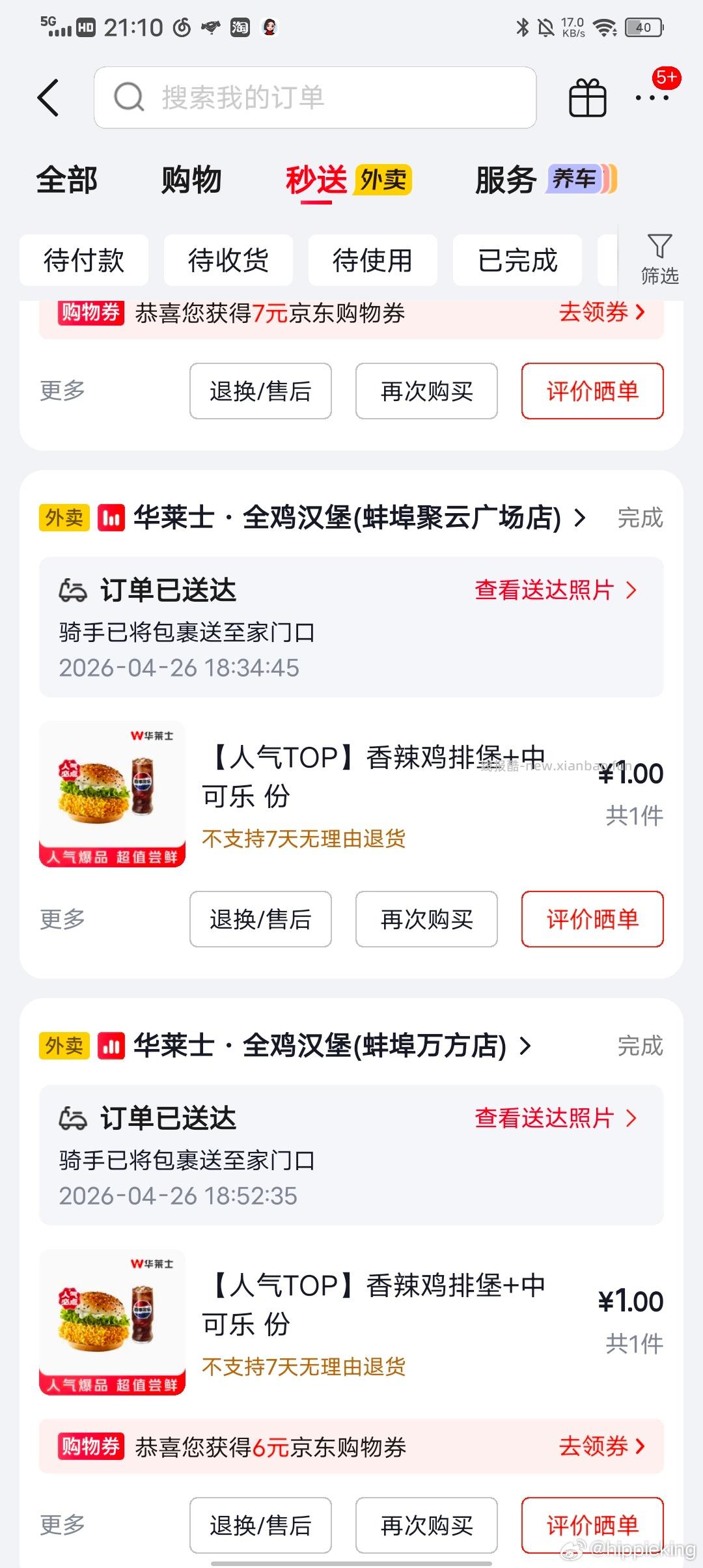Click the magnifier icon in search bar
Viewport: 703px width, 1568px height.
(x=128, y=97)
